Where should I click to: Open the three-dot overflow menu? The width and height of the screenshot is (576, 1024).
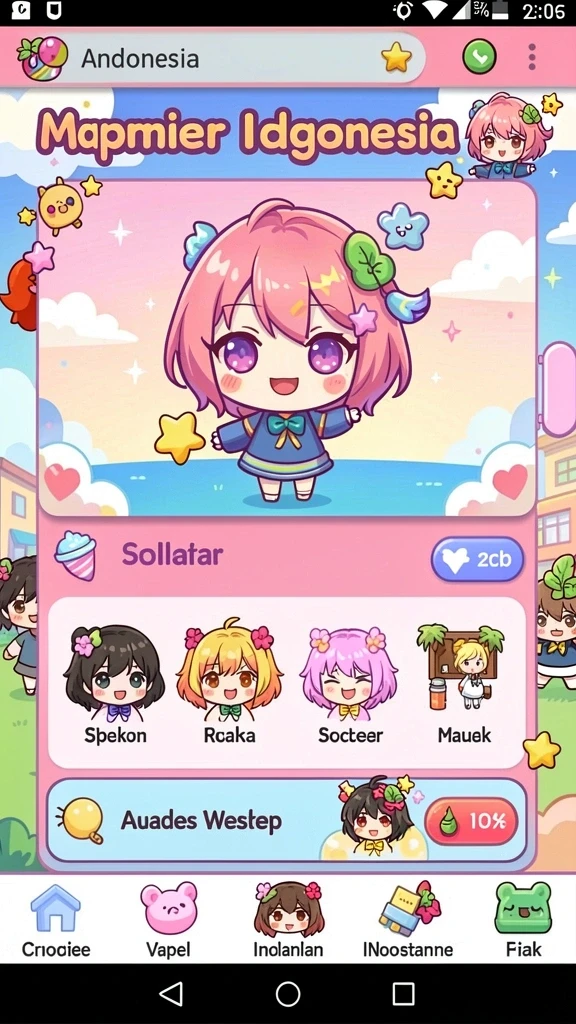coord(532,57)
